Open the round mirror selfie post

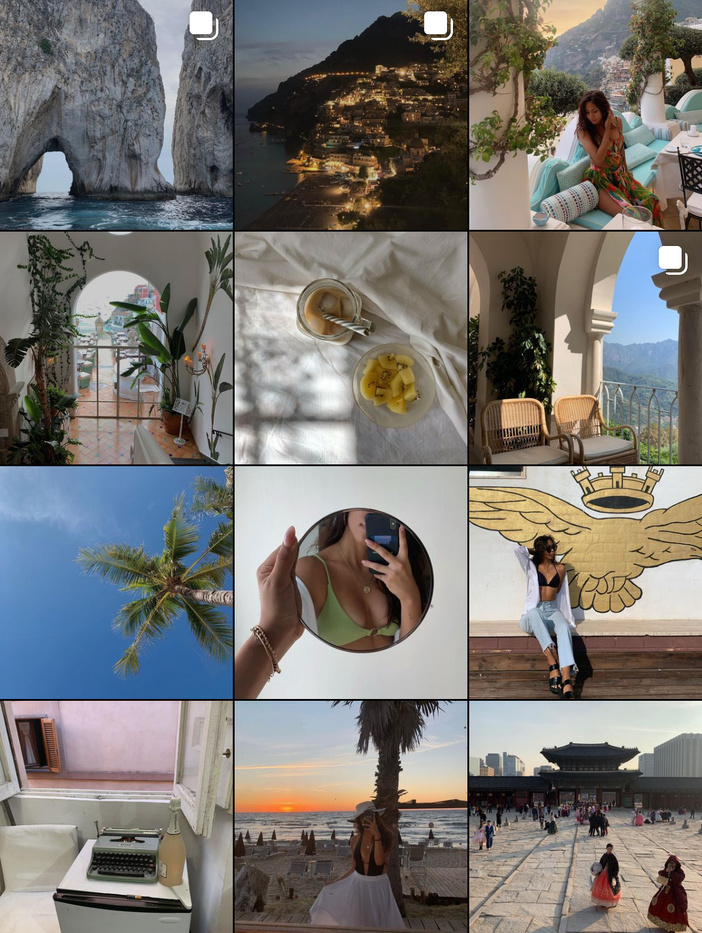350,582
